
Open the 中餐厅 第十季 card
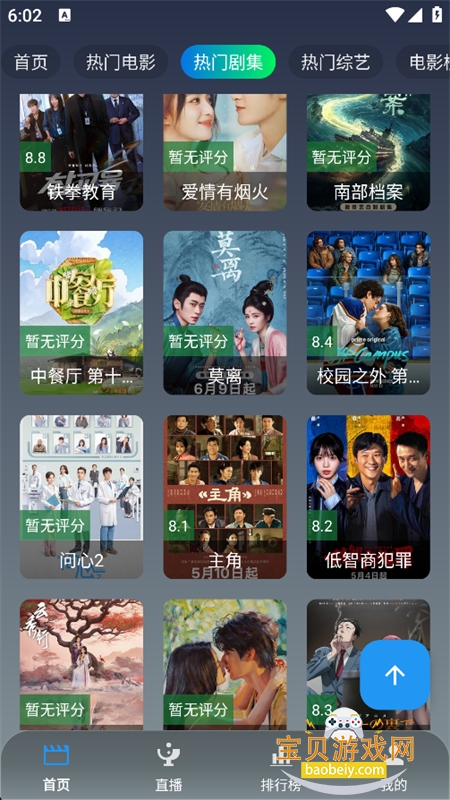pyautogui.click(x=82, y=313)
